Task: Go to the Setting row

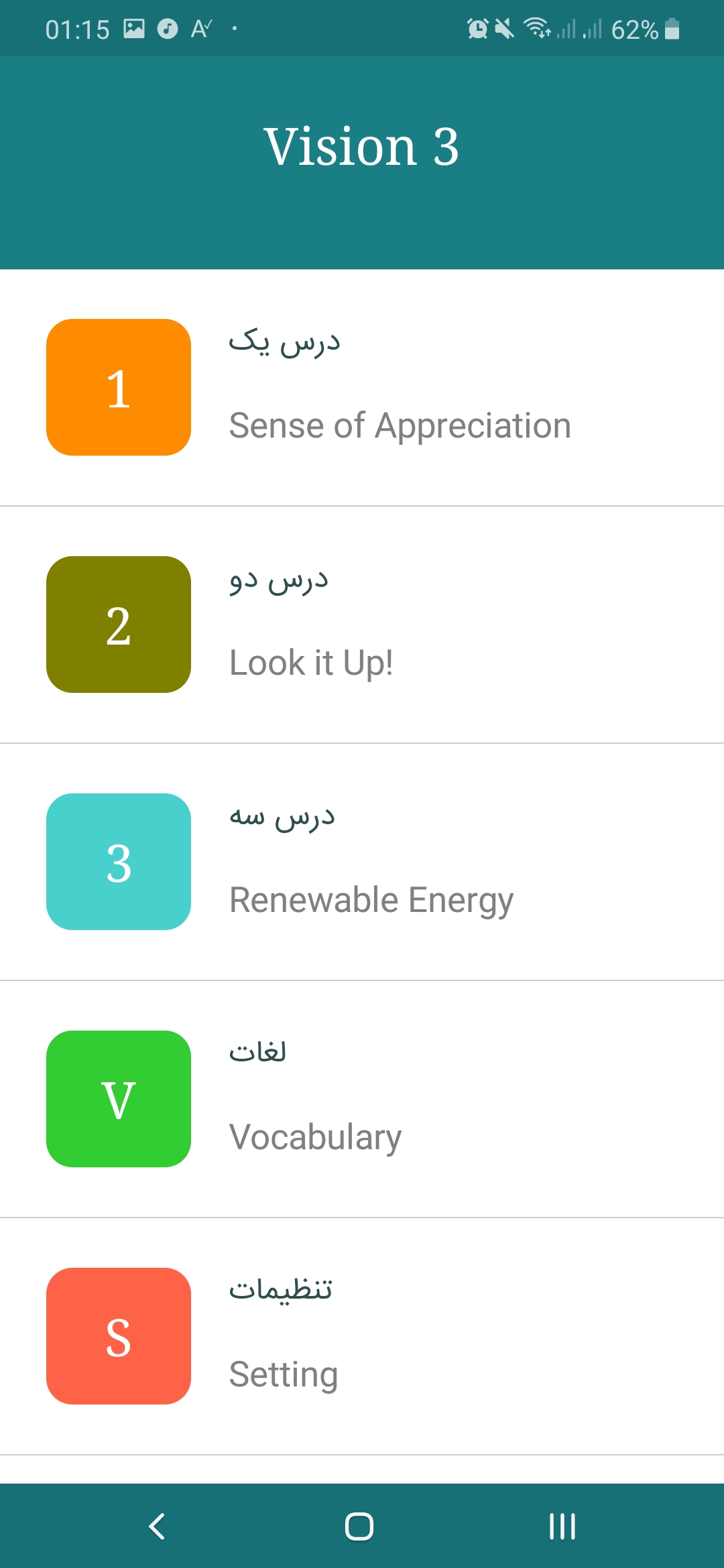Action: [362, 1336]
